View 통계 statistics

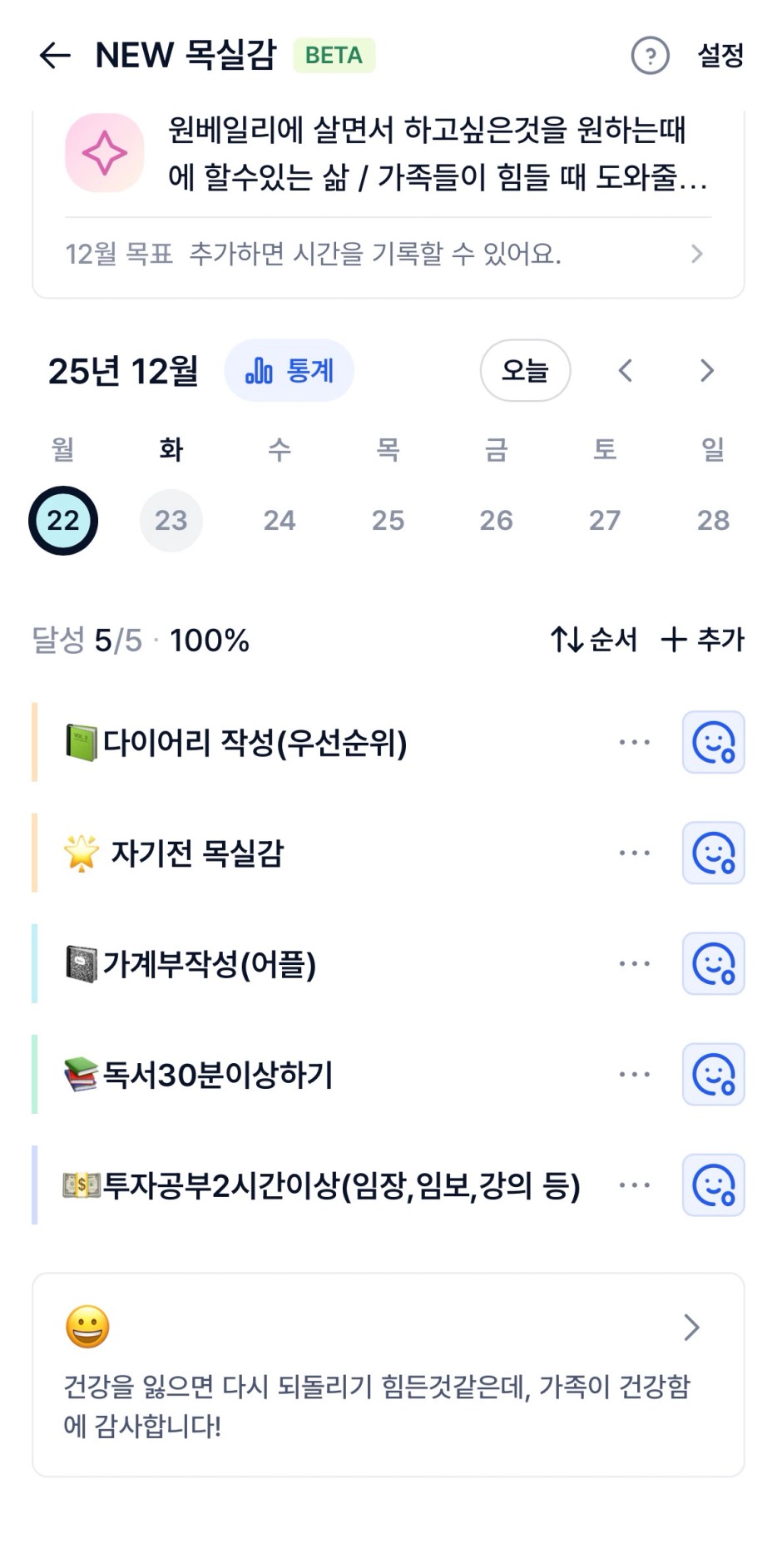pos(290,370)
